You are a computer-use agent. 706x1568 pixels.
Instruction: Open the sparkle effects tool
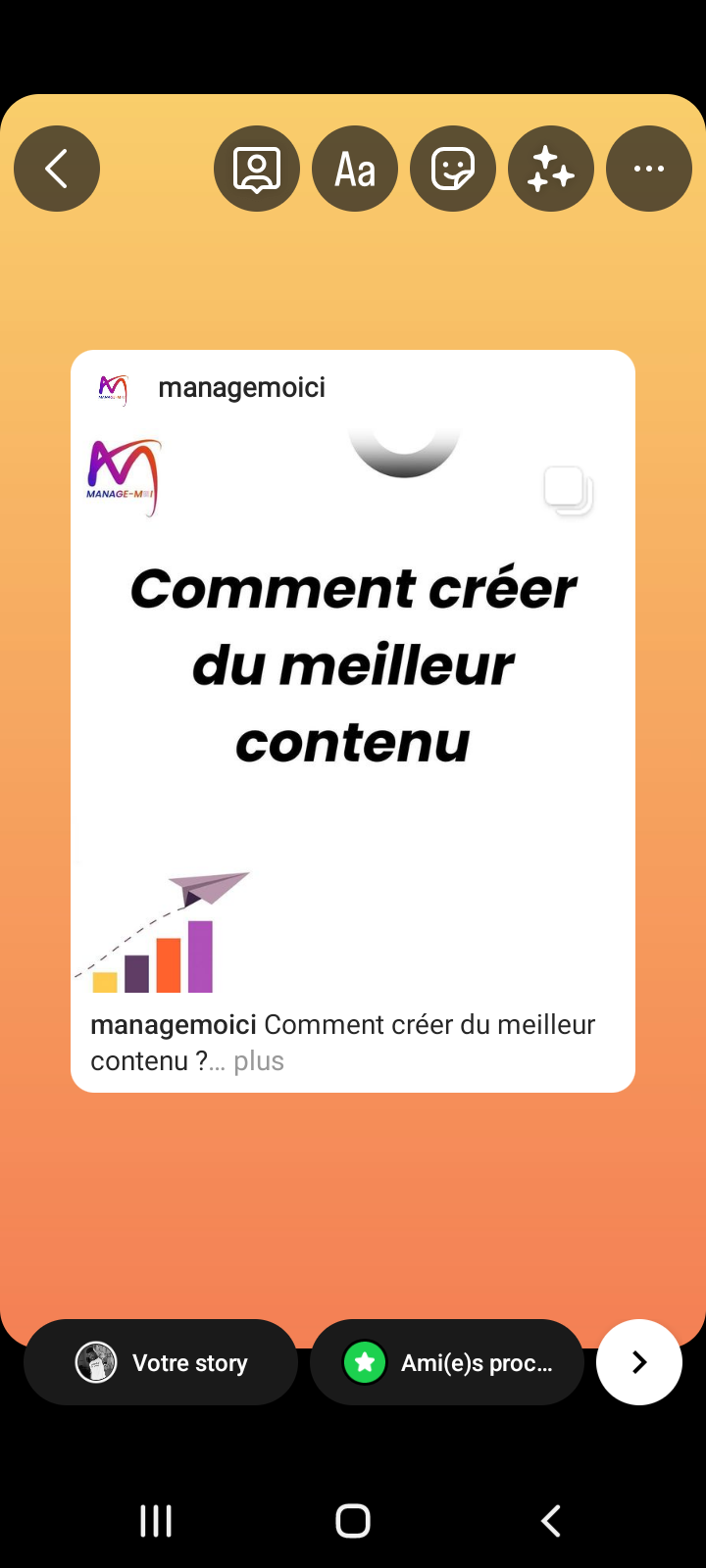[551, 169]
